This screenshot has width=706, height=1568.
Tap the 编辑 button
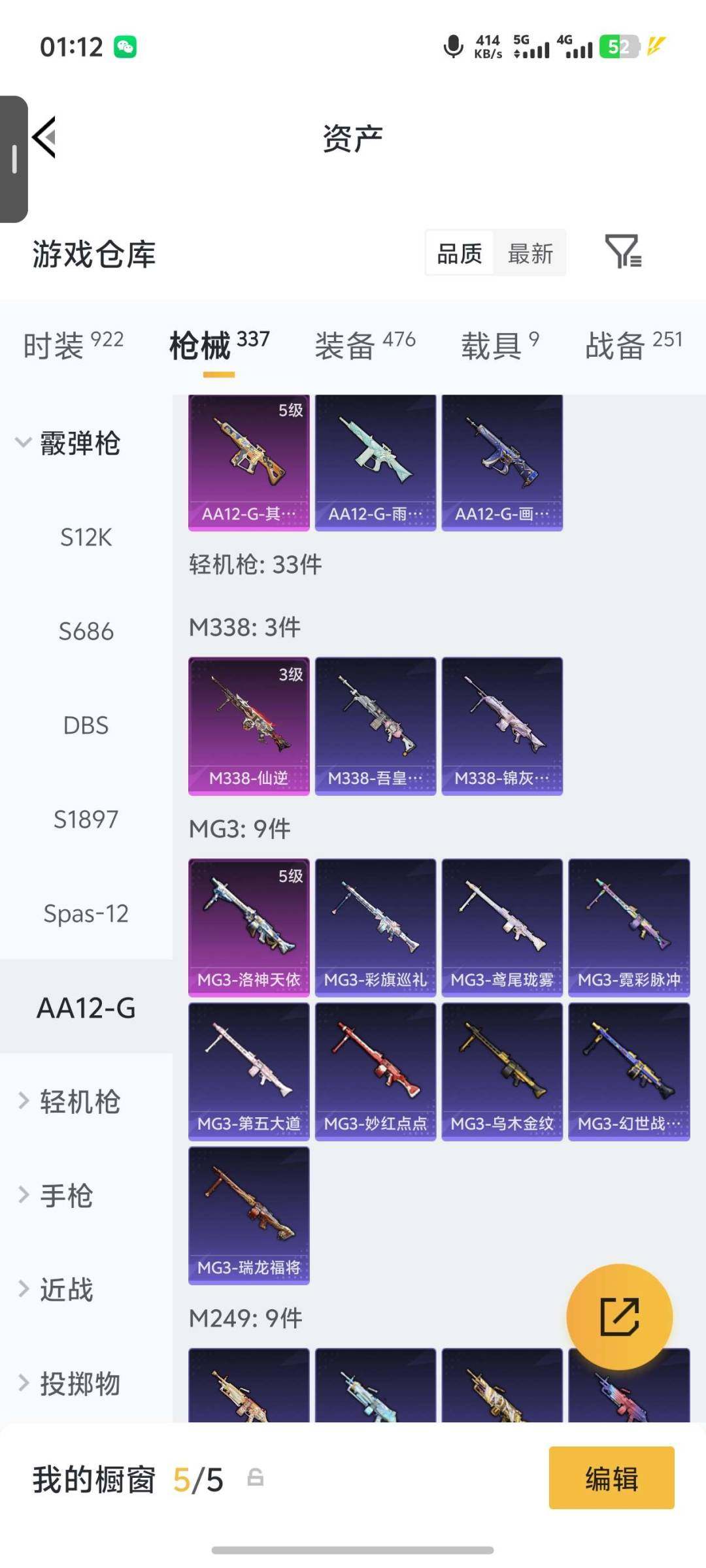pos(611,1477)
